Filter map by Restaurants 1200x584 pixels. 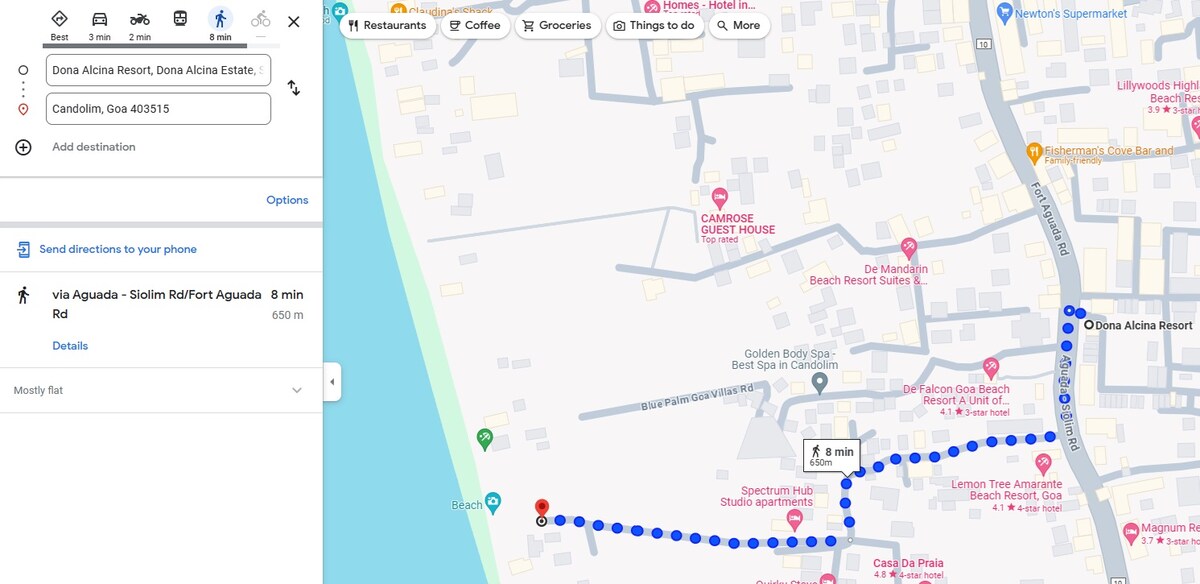pyautogui.click(x=387, y=26)
